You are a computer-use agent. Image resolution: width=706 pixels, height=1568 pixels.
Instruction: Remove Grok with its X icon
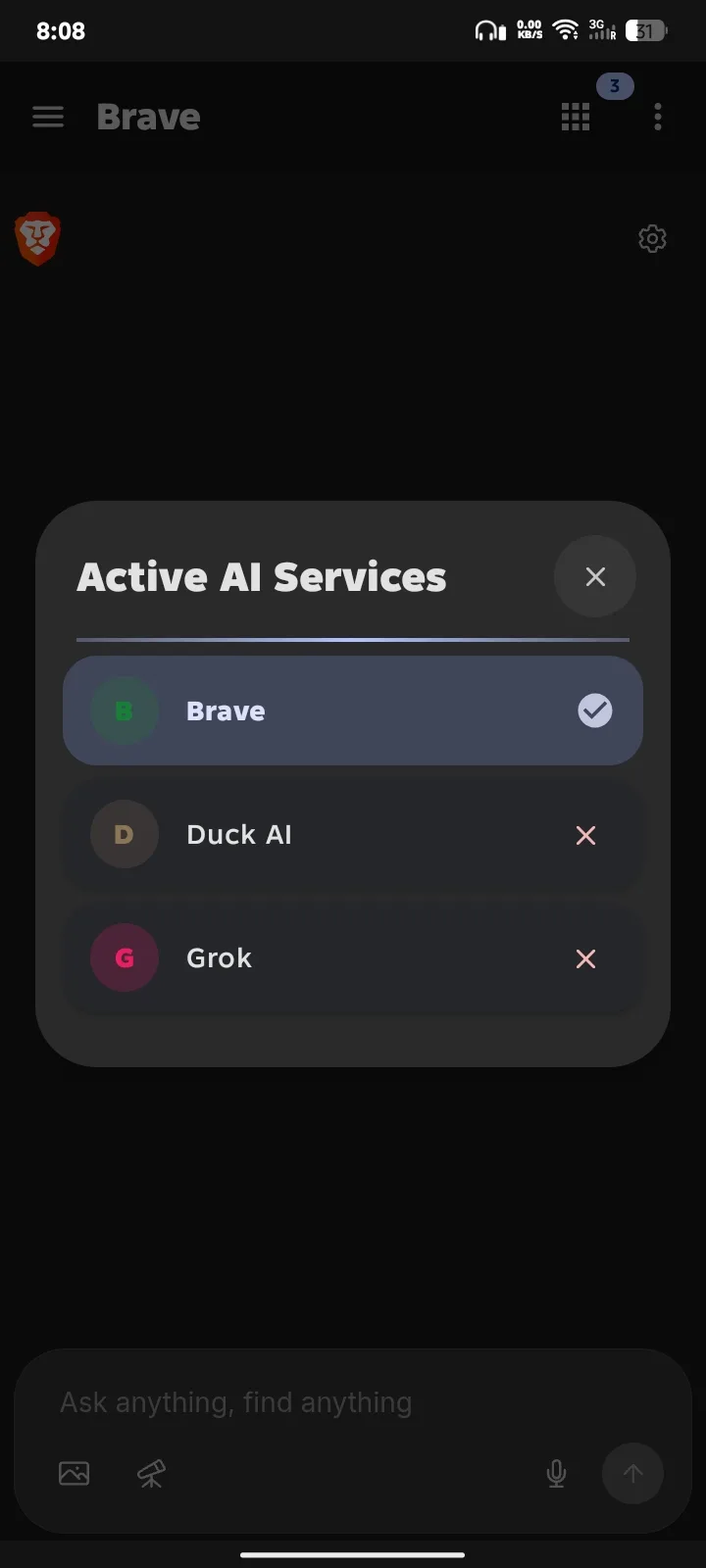tap(585, 958)
